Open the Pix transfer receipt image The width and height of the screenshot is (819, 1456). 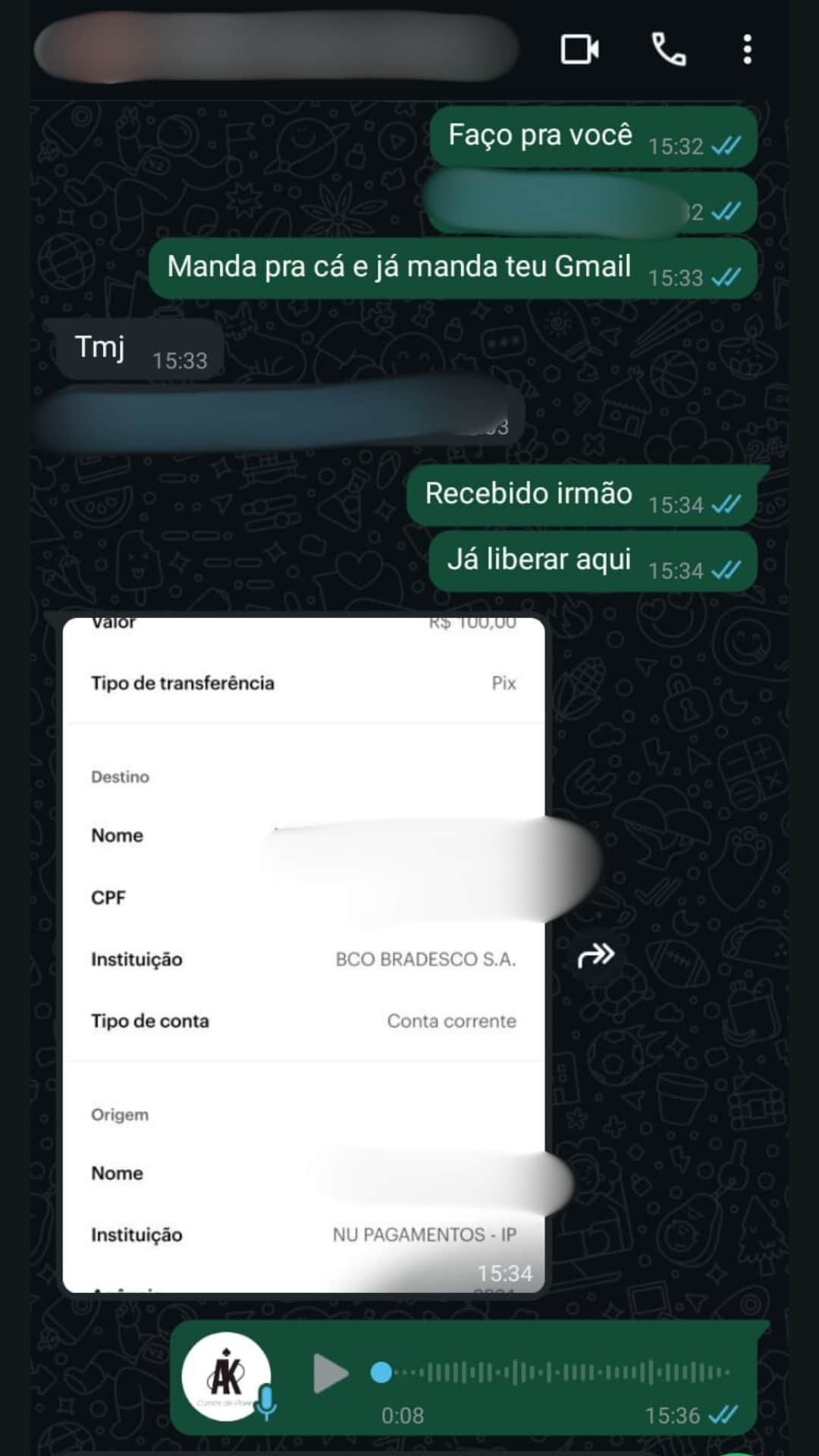click(x=303, y=955)
